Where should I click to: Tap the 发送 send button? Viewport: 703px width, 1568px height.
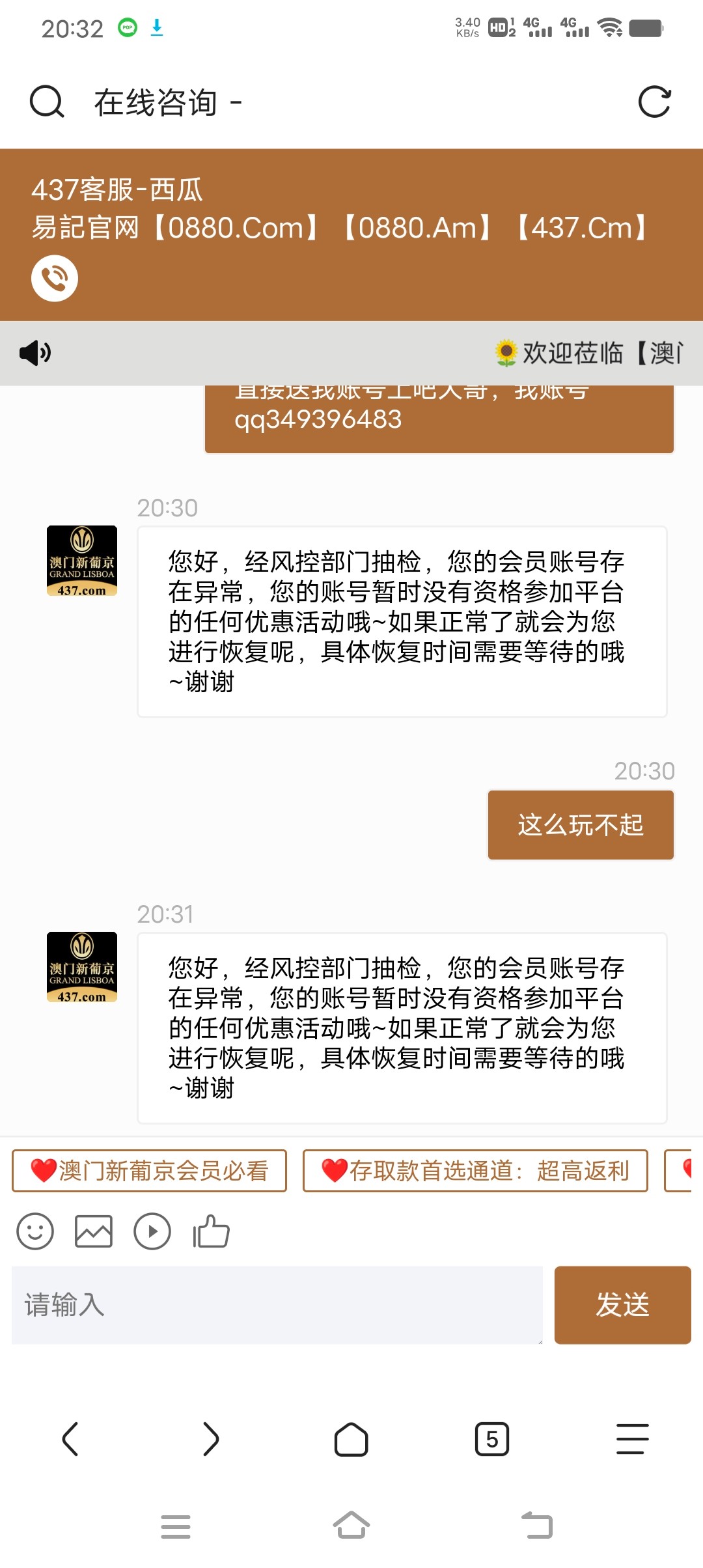coord(623,1305)
